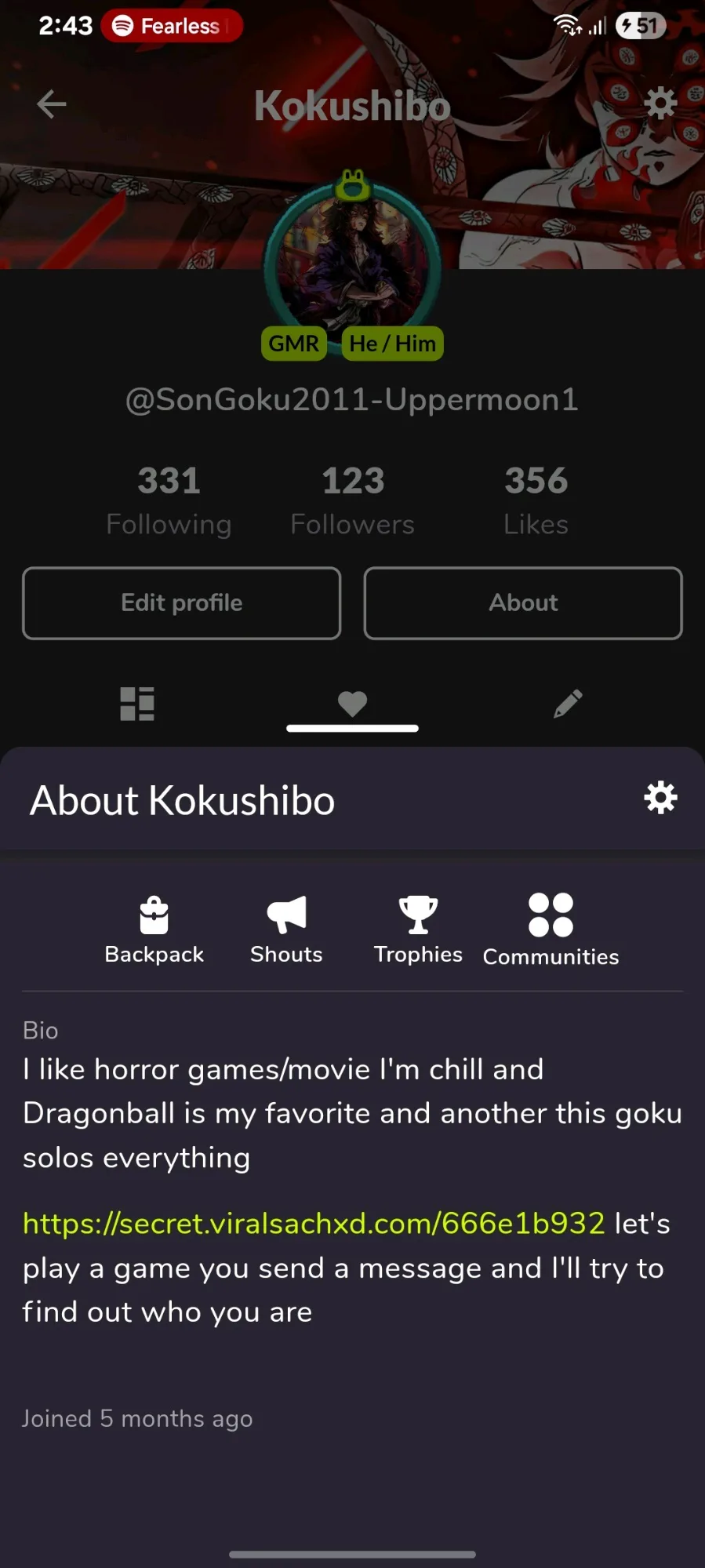View the 123 Followers list

353,500
